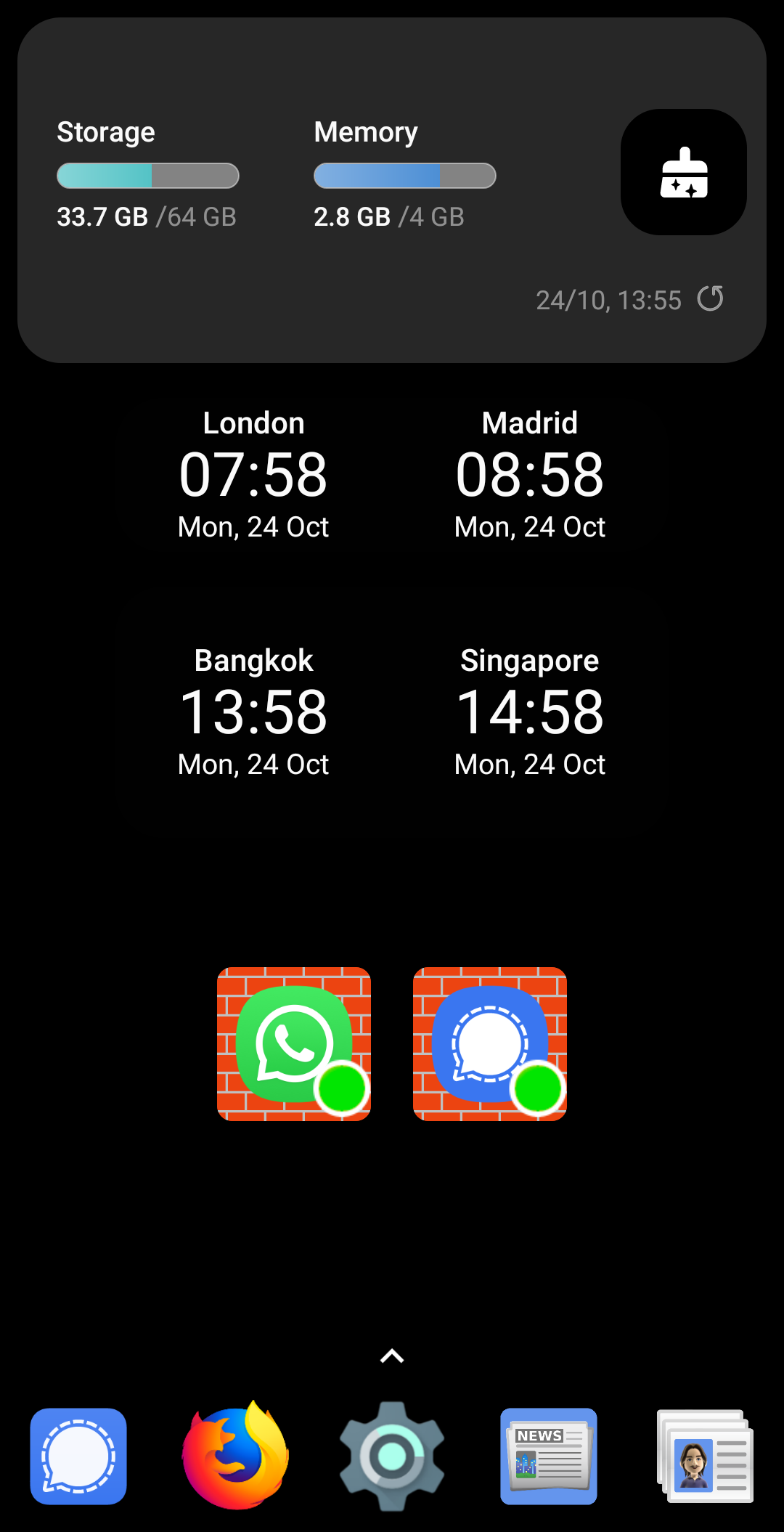The width and height of the screenshot is (784, 1532).
Task: View Memory usage details
Action: (404, 175)
